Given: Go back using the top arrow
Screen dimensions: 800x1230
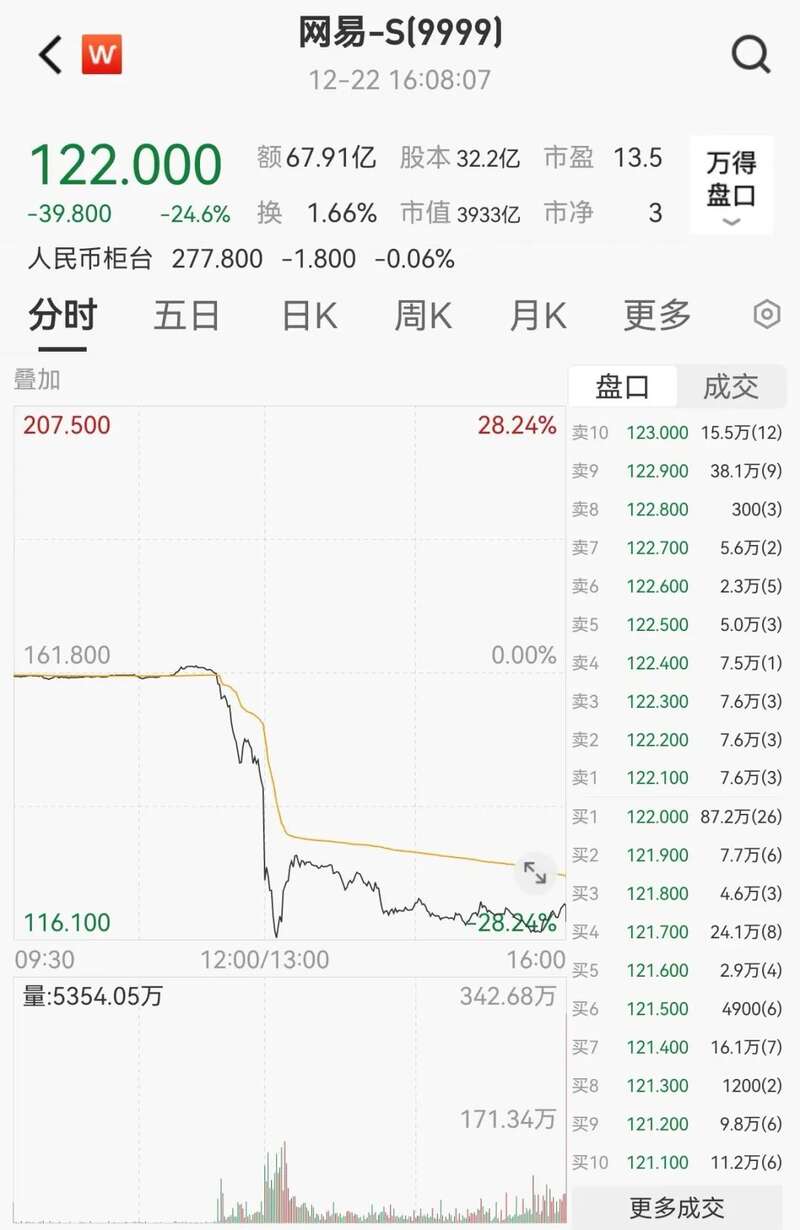Looking at the screenshot, I should [50, 54].
